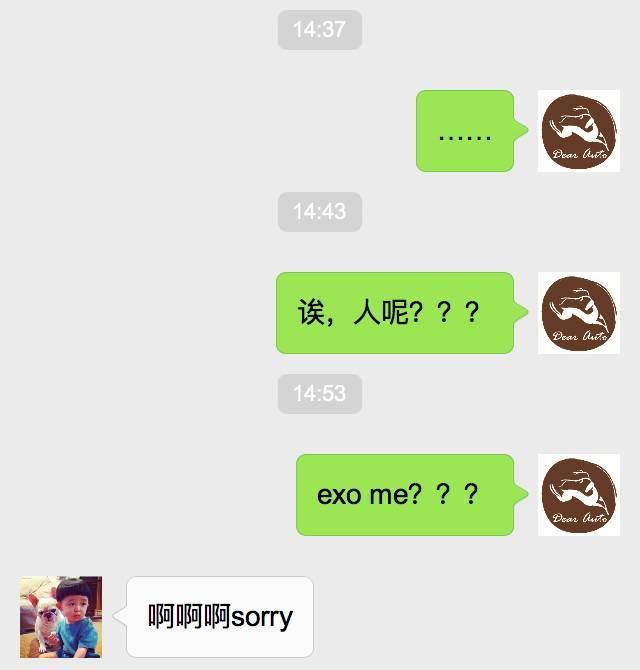The image size is (640, 670).
Task: Open sender avatar beside the "……" message
Action: [578, 131]
